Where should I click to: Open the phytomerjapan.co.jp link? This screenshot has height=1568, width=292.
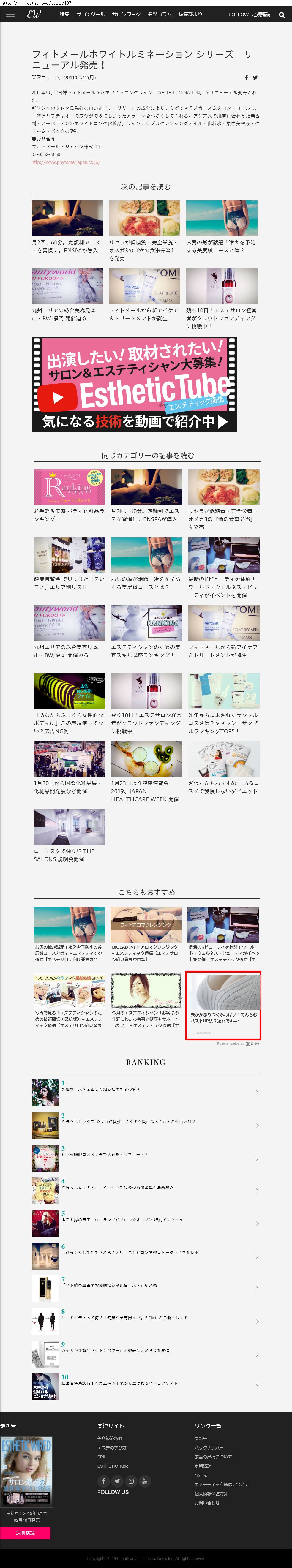[66, 162]
